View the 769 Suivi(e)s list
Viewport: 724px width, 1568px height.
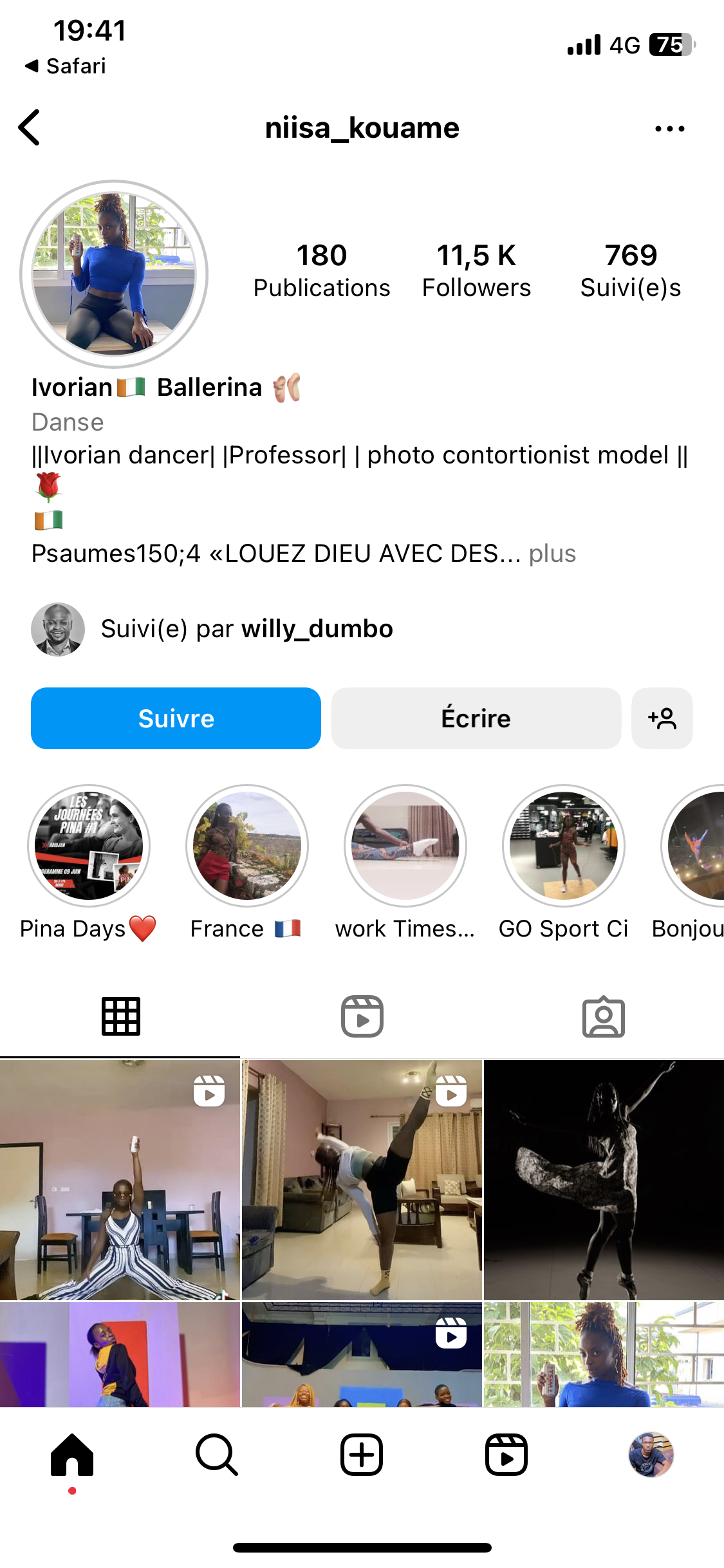(x=630, y=270)
